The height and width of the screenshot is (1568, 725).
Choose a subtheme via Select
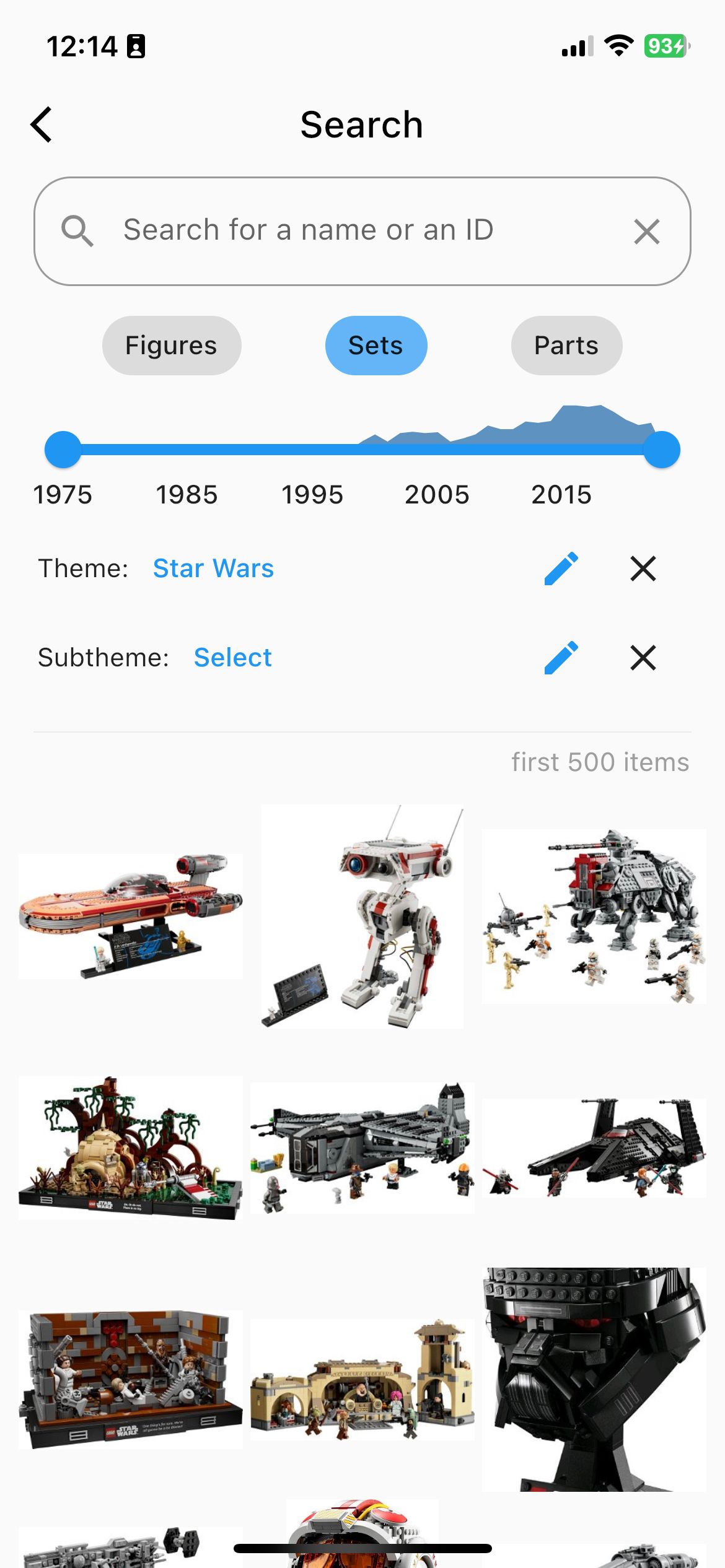[232, 658]
